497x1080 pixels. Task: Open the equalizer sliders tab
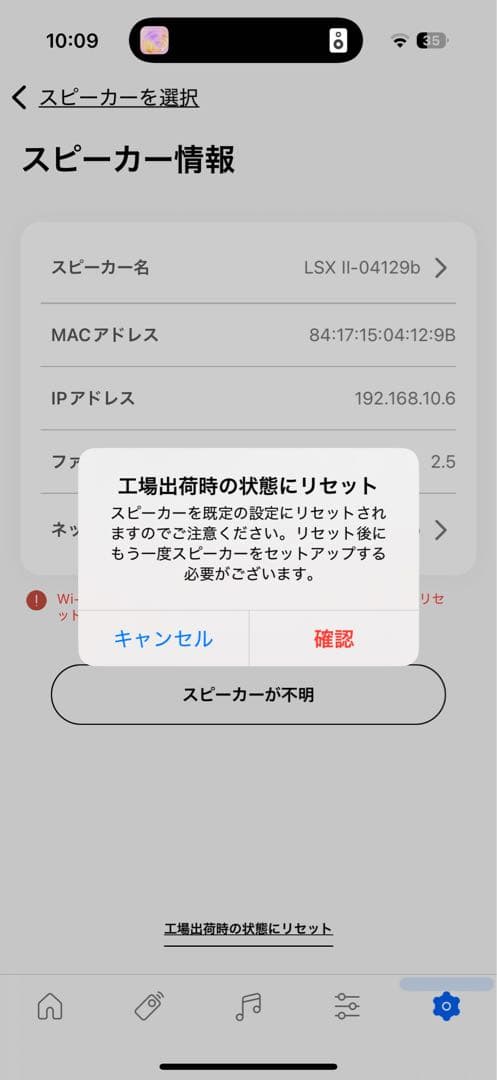tap(347, 1006)
